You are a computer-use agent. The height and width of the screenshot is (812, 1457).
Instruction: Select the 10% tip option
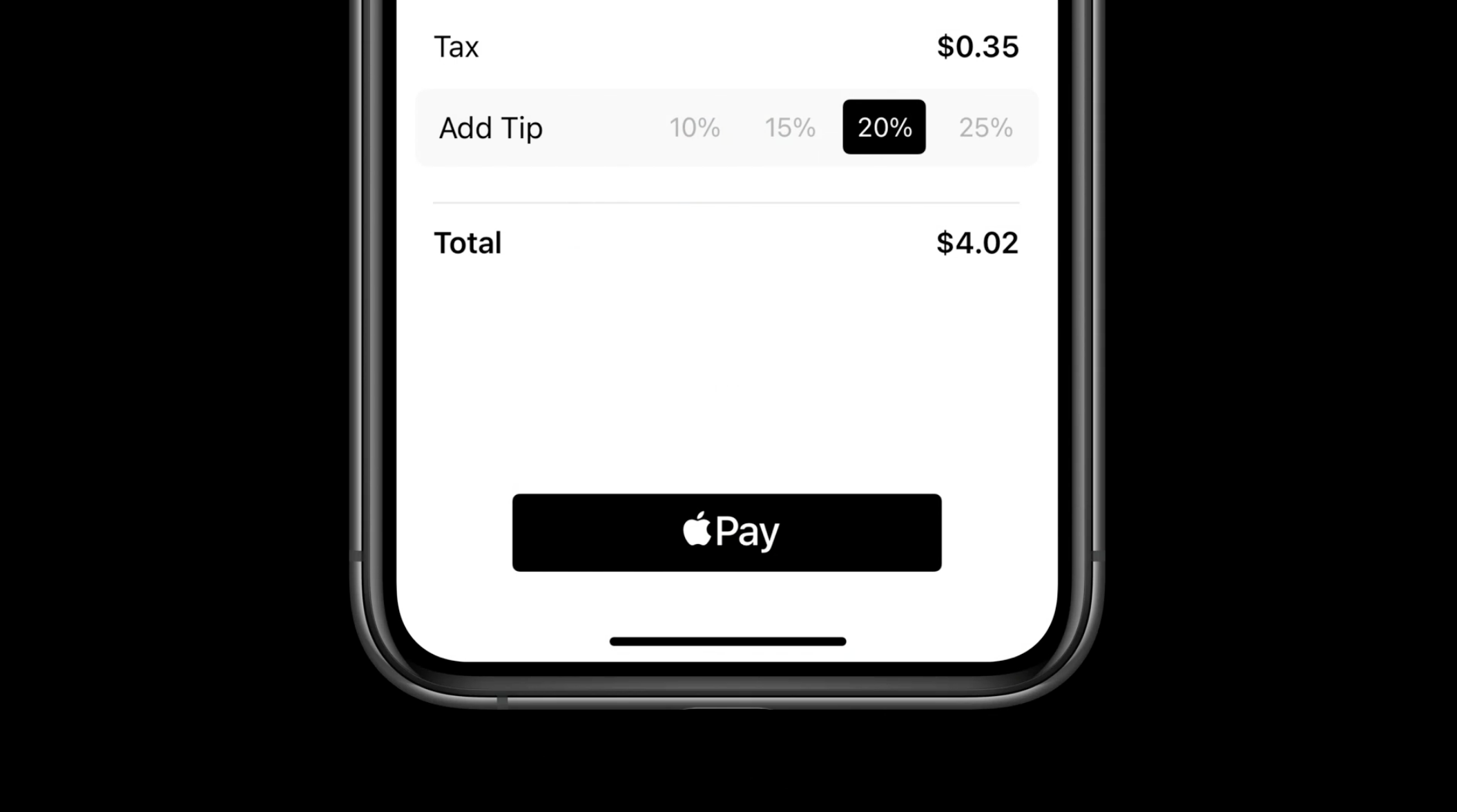694,128
